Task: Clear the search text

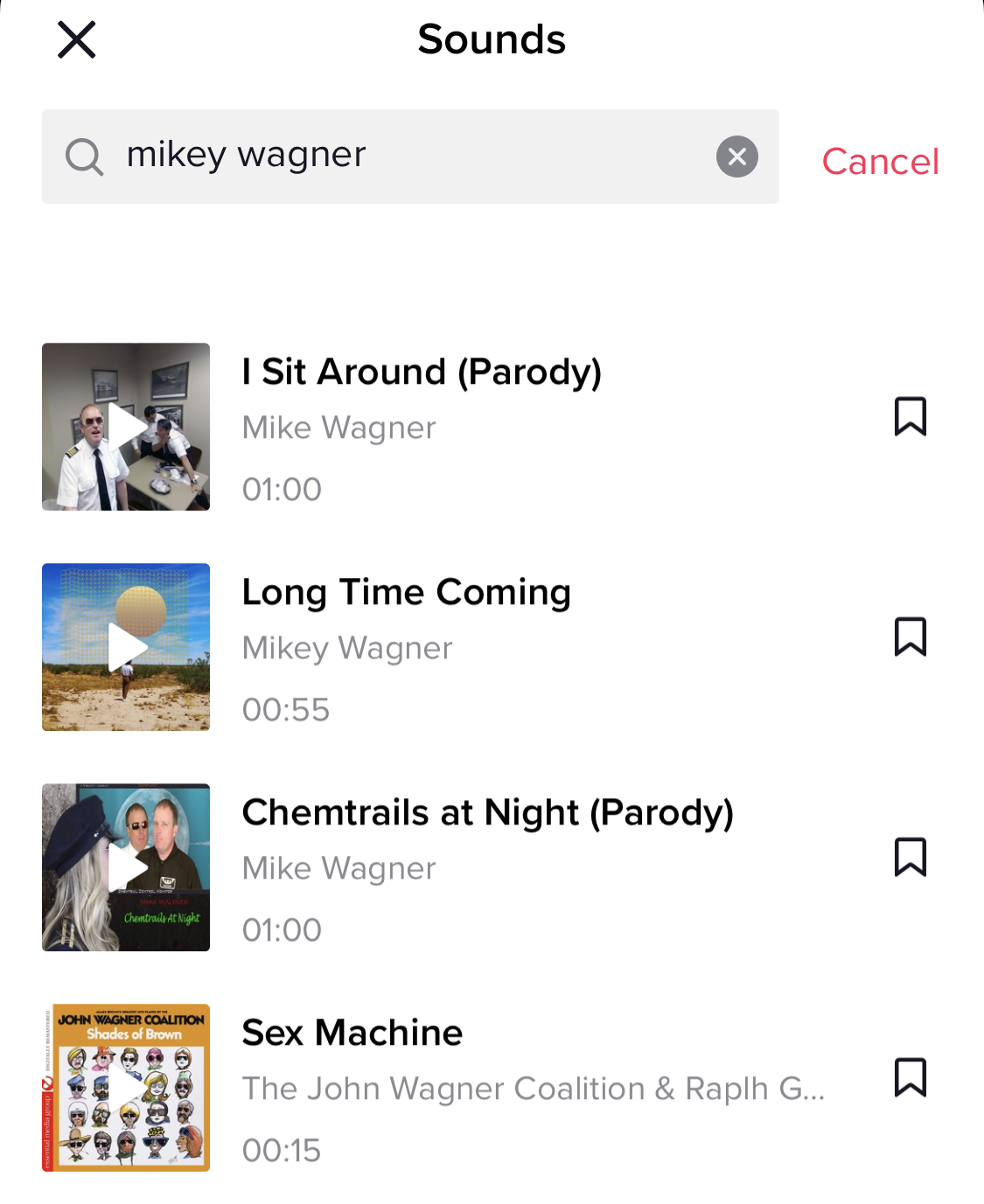Action: (x=737, y=157)
